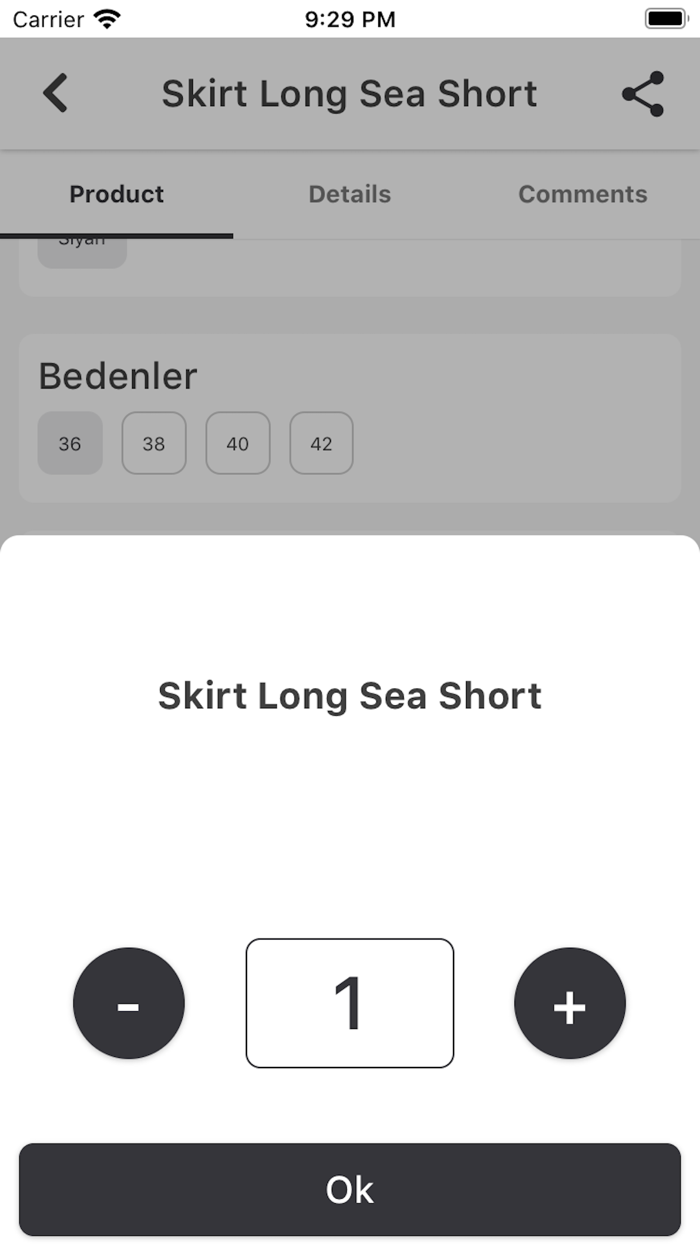This screenshot has width=700, height=1244.
Task: Open the Product tab
Action: pos(117,194)
